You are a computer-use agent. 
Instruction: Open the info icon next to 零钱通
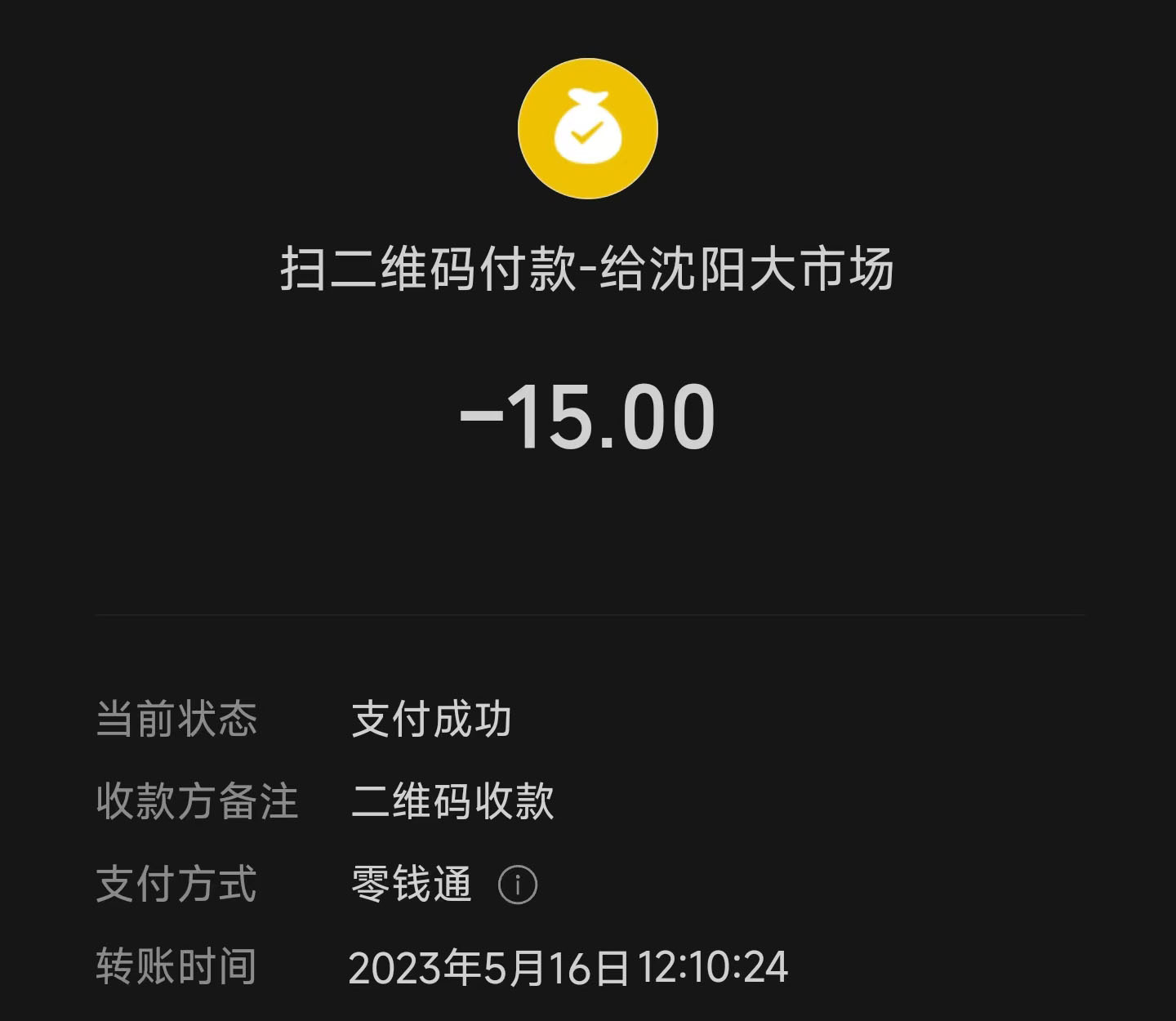click(x=518, y=885)
